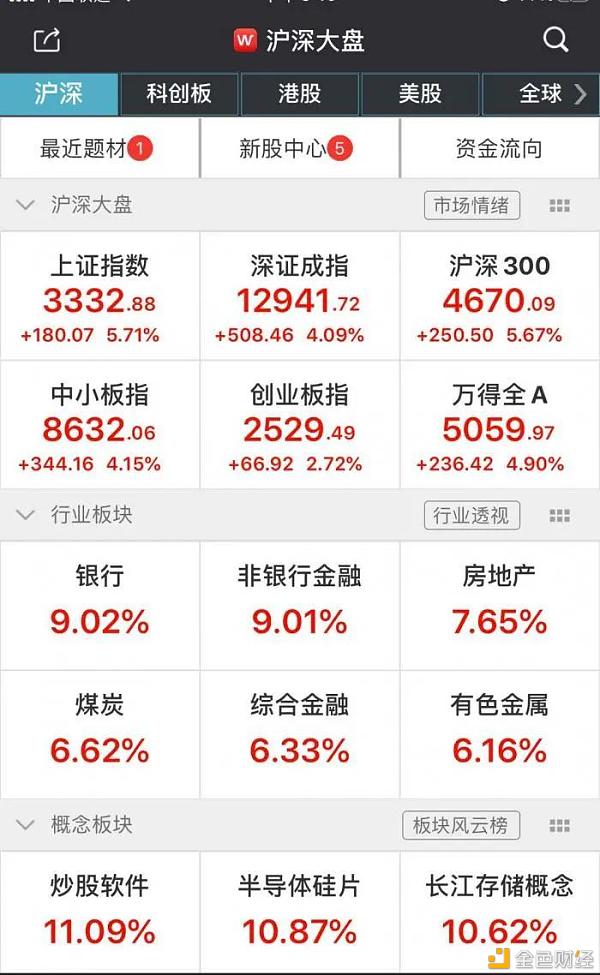Tap the 市场情绪 button
The image size is (600, 975).
(472, 205)
